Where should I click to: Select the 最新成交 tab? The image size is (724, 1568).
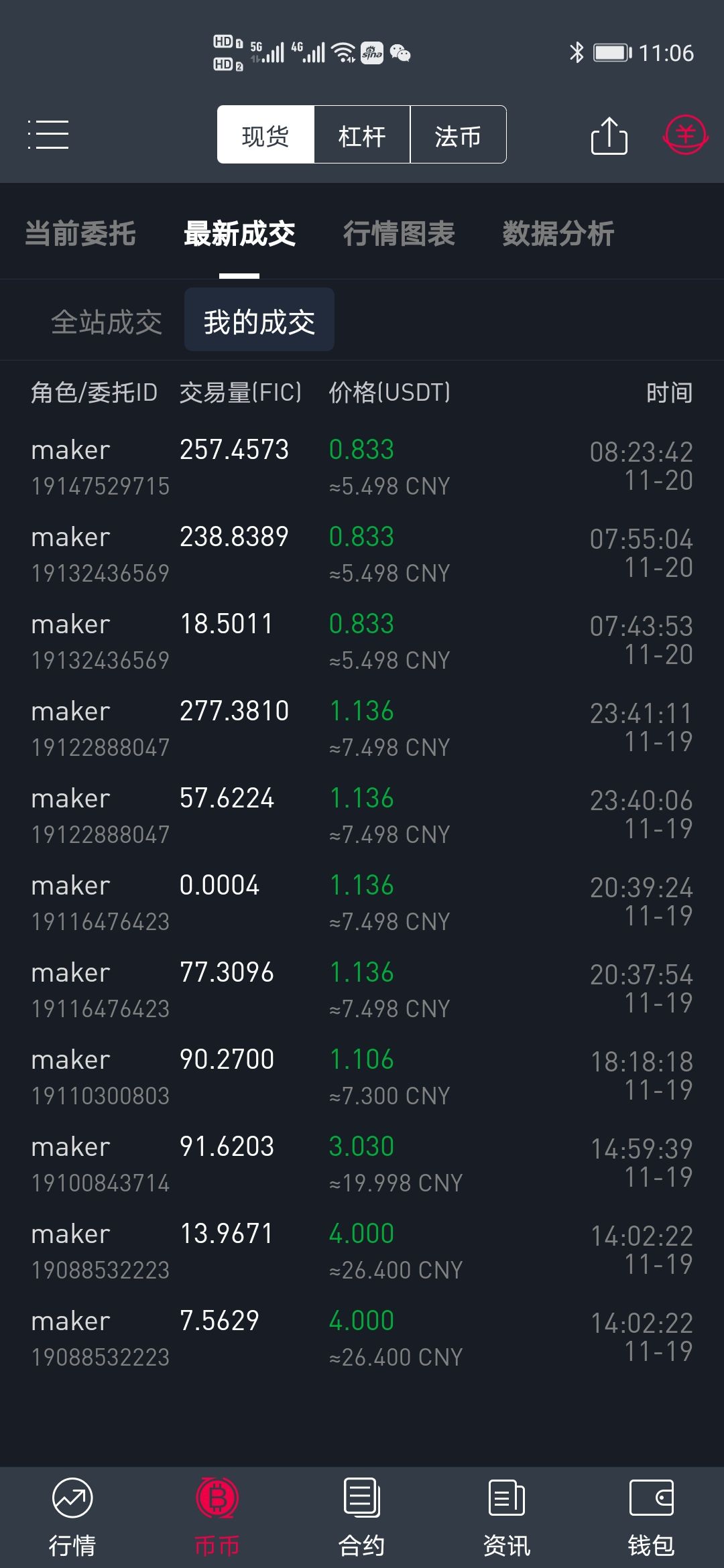tap(239, 234)
